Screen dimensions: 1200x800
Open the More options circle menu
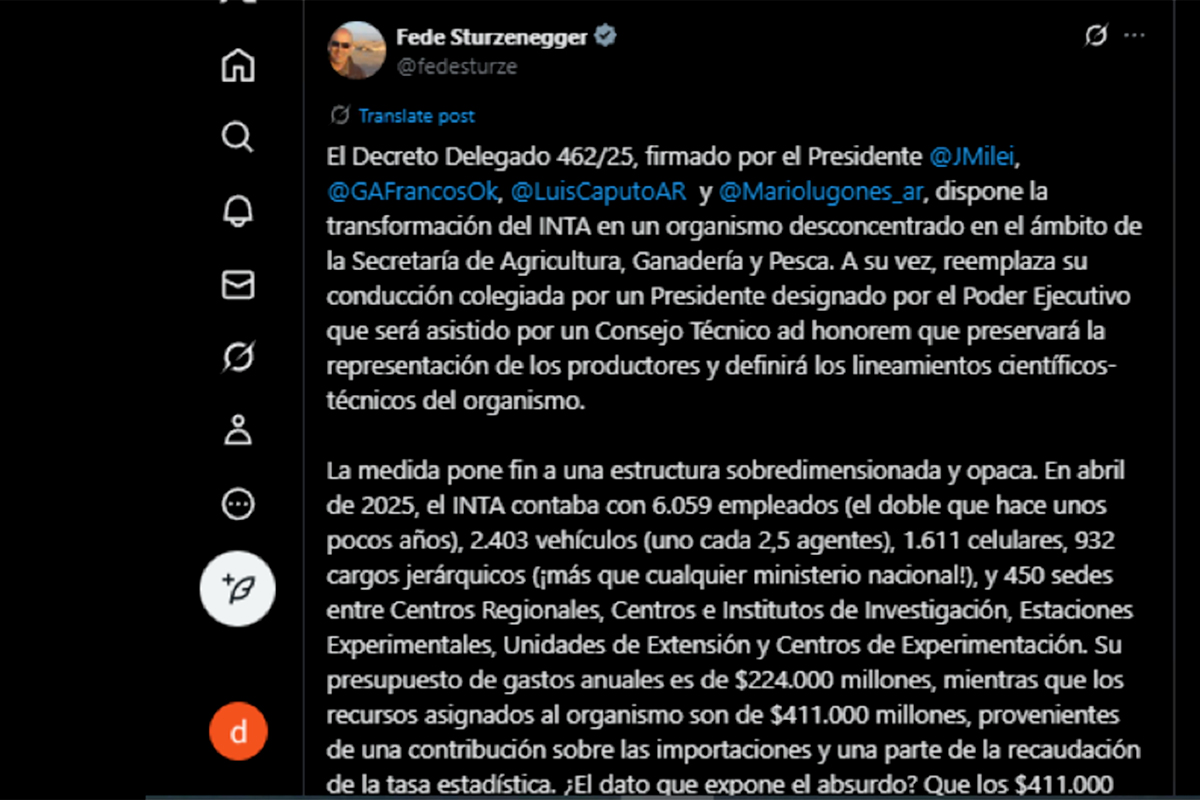pos(237,504)
